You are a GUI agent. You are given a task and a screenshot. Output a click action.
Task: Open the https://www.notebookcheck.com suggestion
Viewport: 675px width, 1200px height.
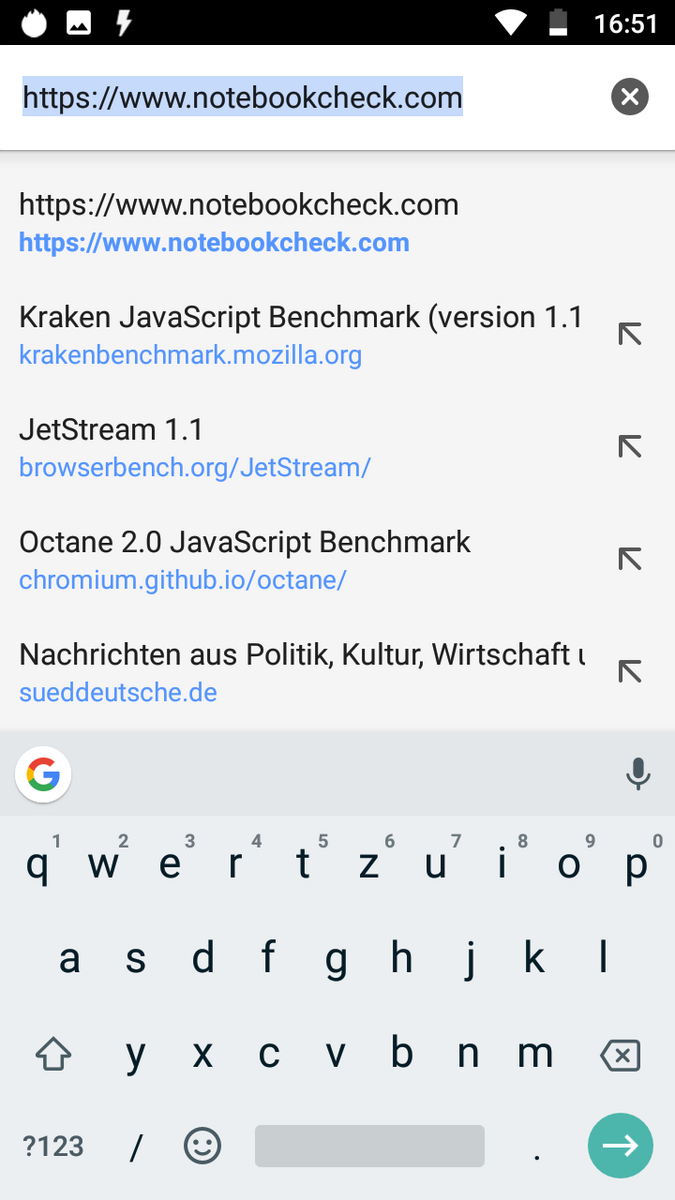point(238,223)
